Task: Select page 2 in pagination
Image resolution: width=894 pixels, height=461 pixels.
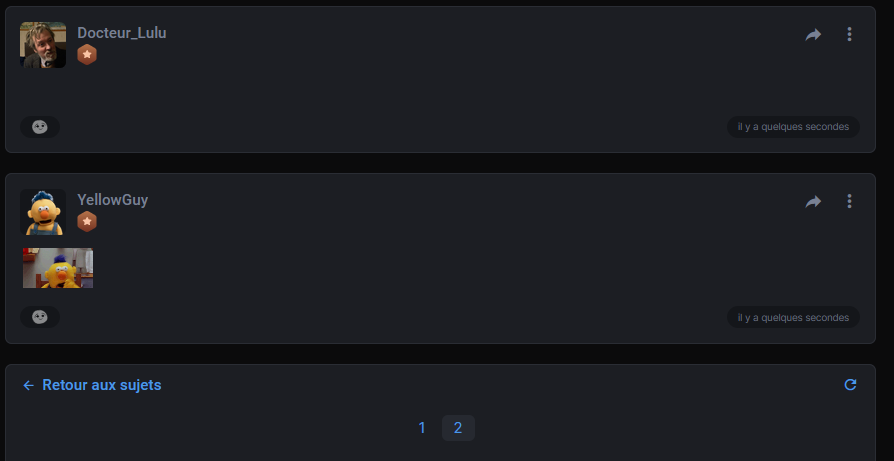Action: (458, 428)
